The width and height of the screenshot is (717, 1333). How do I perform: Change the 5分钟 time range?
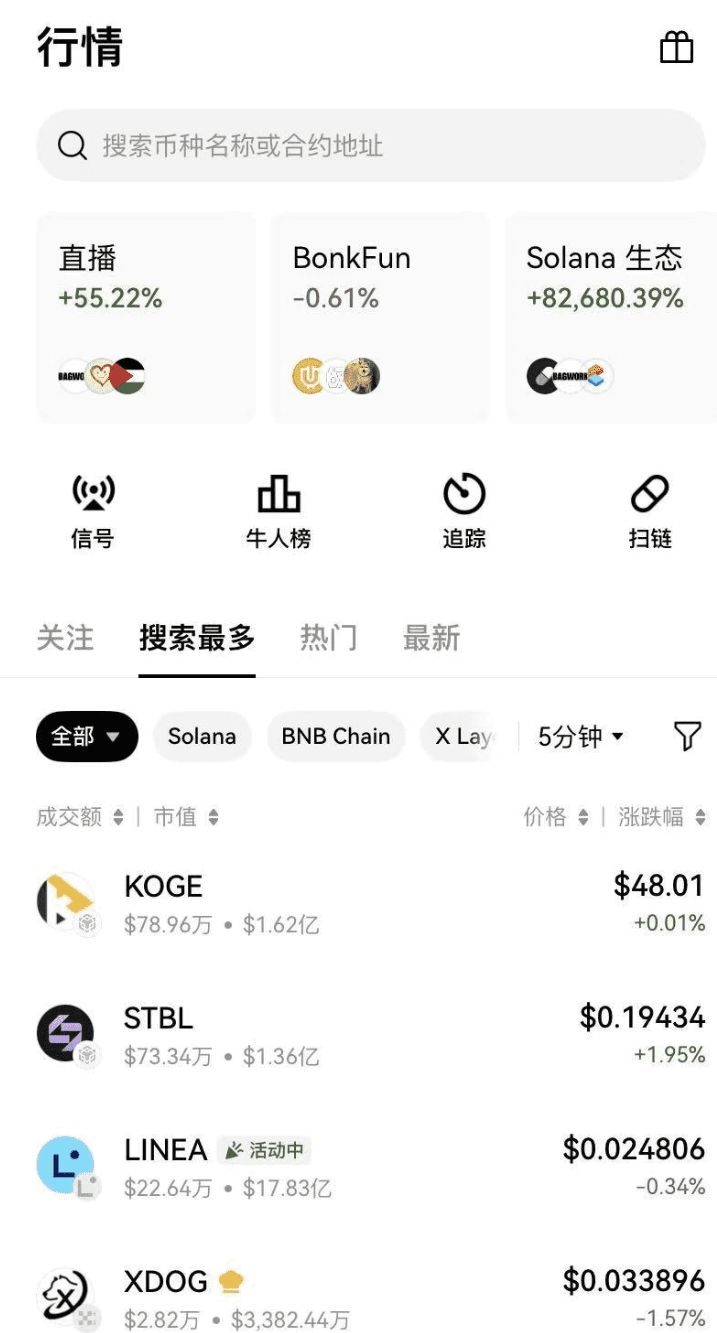click(x=581, y=737)
